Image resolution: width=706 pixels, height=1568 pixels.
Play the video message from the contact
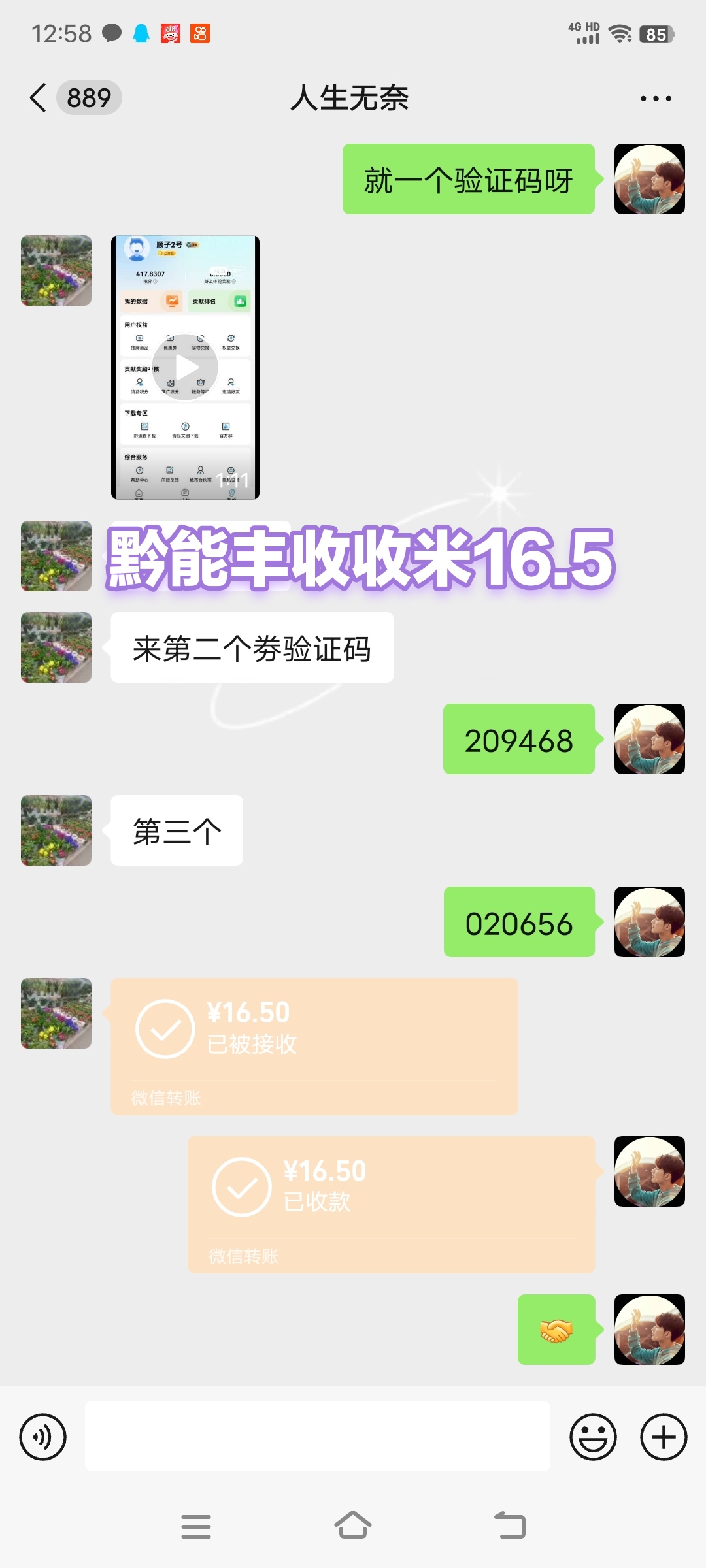[185, 367]
